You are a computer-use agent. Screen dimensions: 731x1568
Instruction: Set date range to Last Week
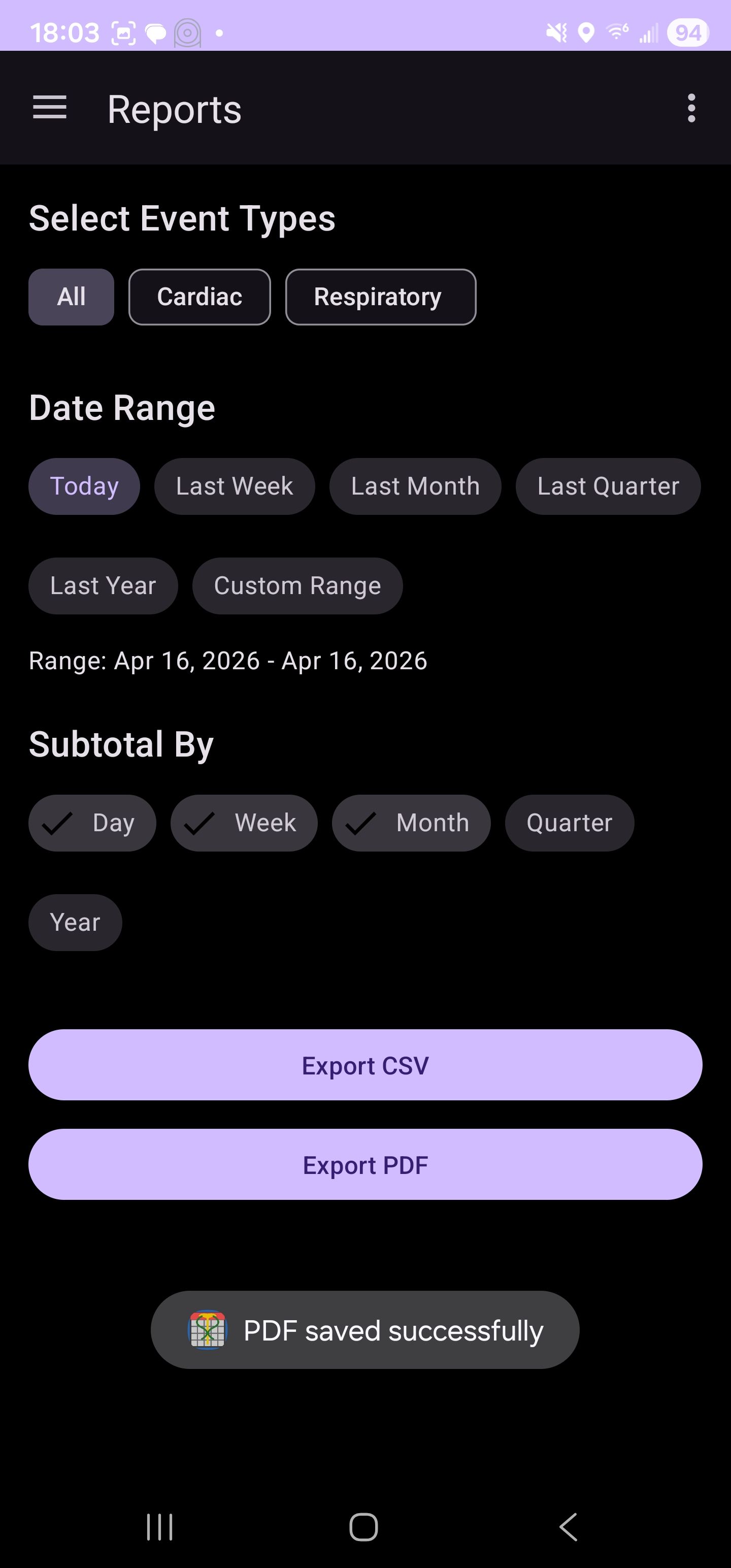(x=235, y=486)
